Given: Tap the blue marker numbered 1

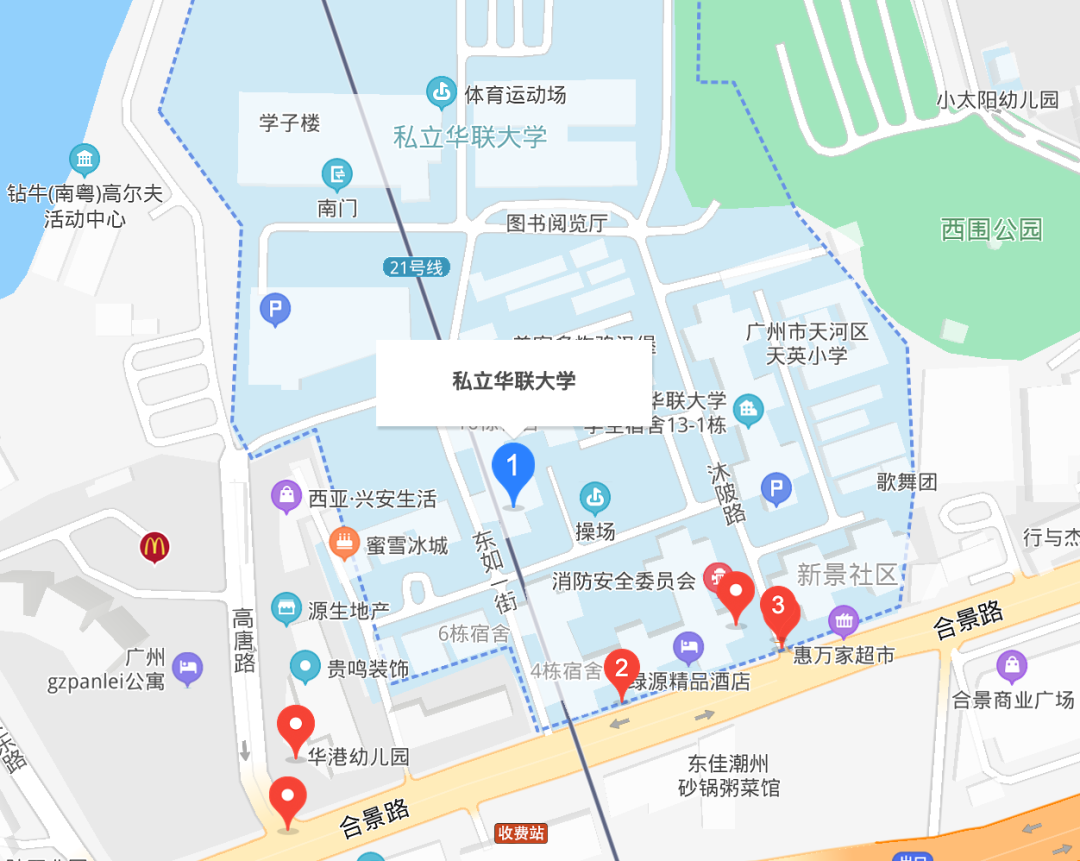Looking at the screenshot, I should tap(514, 470).
